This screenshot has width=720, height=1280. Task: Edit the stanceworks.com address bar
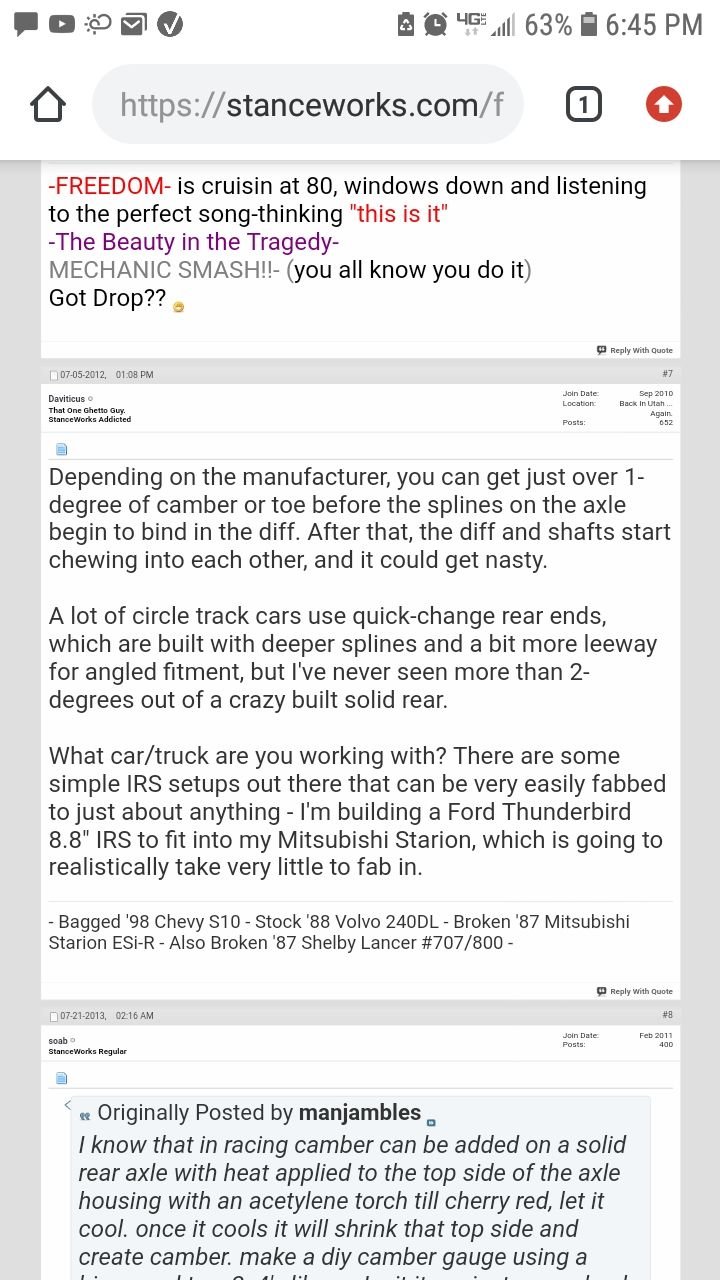point(308,105)
